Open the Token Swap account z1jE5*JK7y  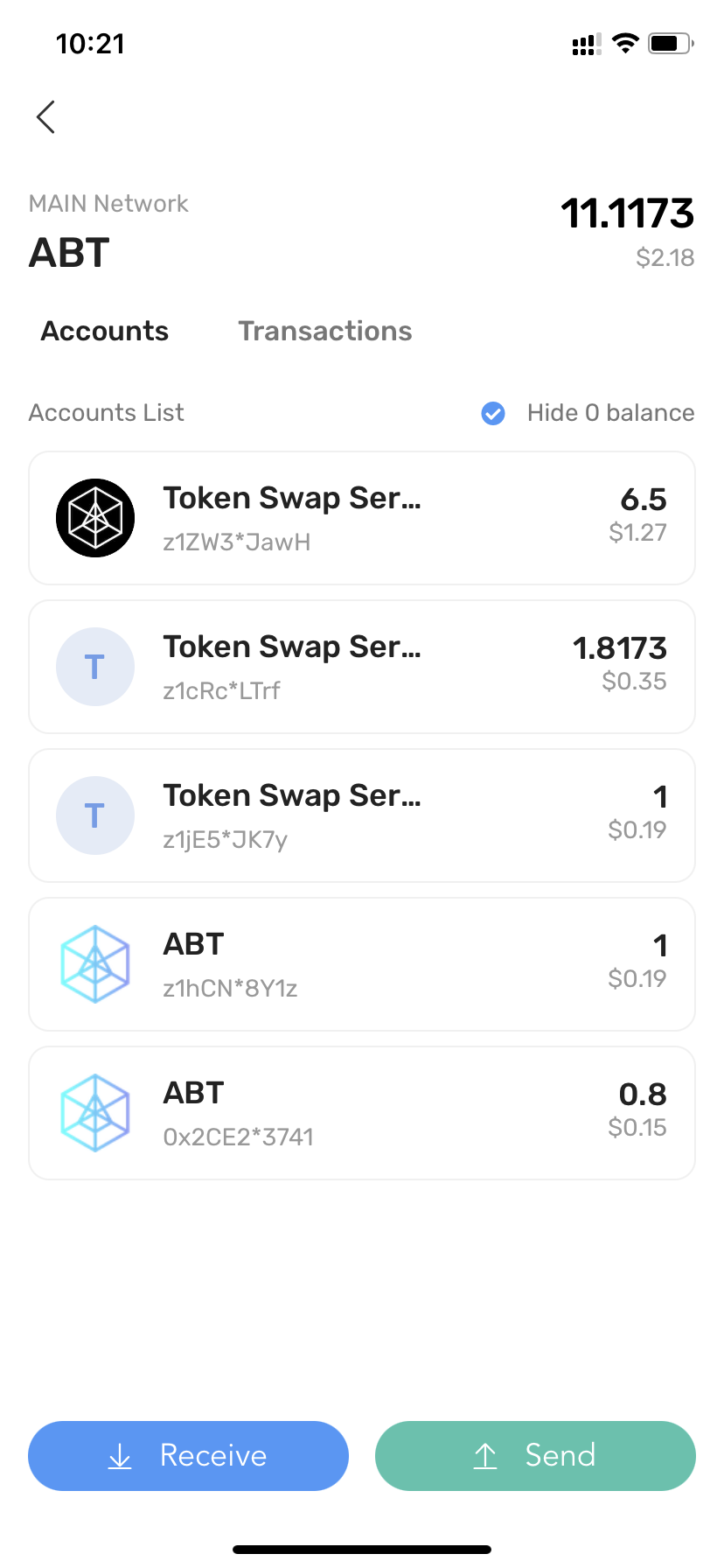362,815
